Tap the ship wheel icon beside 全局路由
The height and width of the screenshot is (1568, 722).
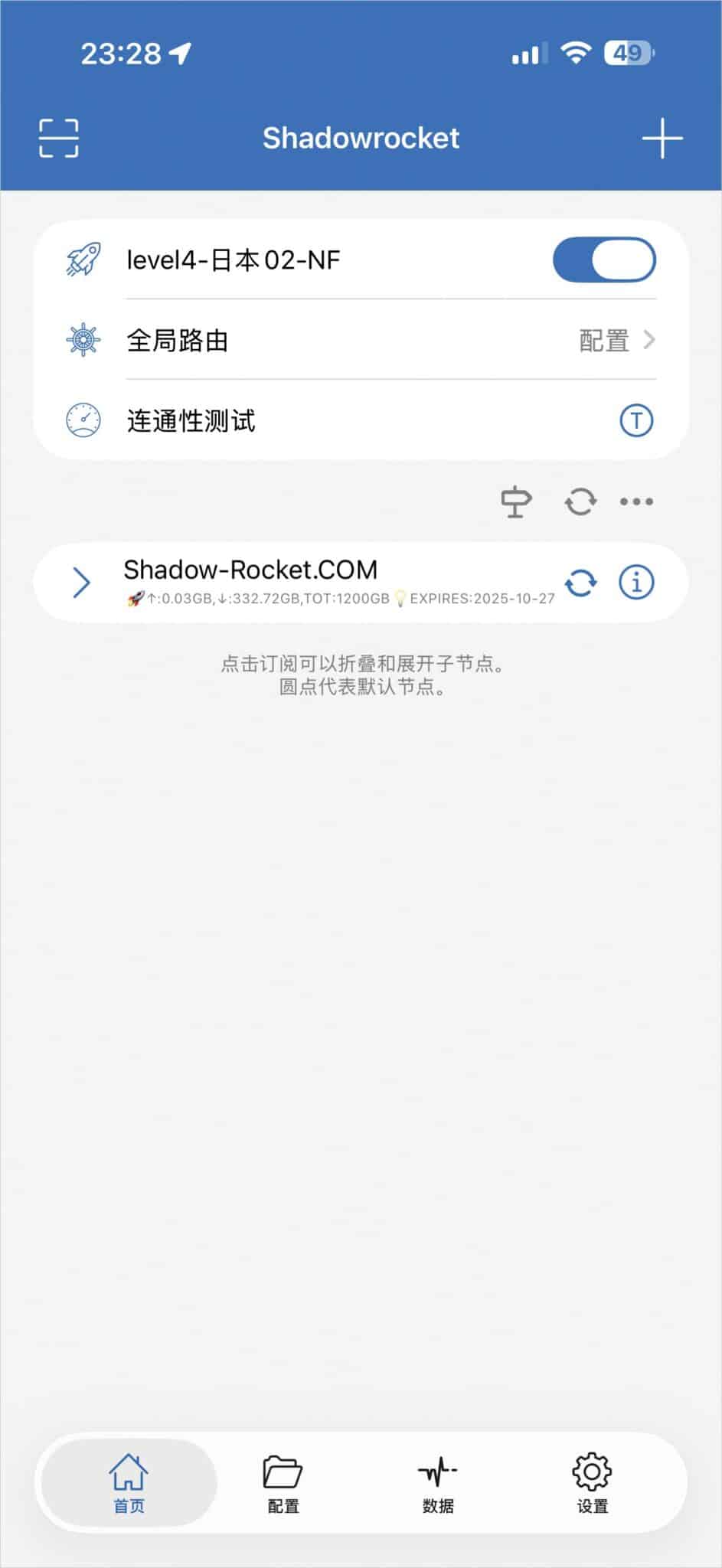[x=83, y=341]
